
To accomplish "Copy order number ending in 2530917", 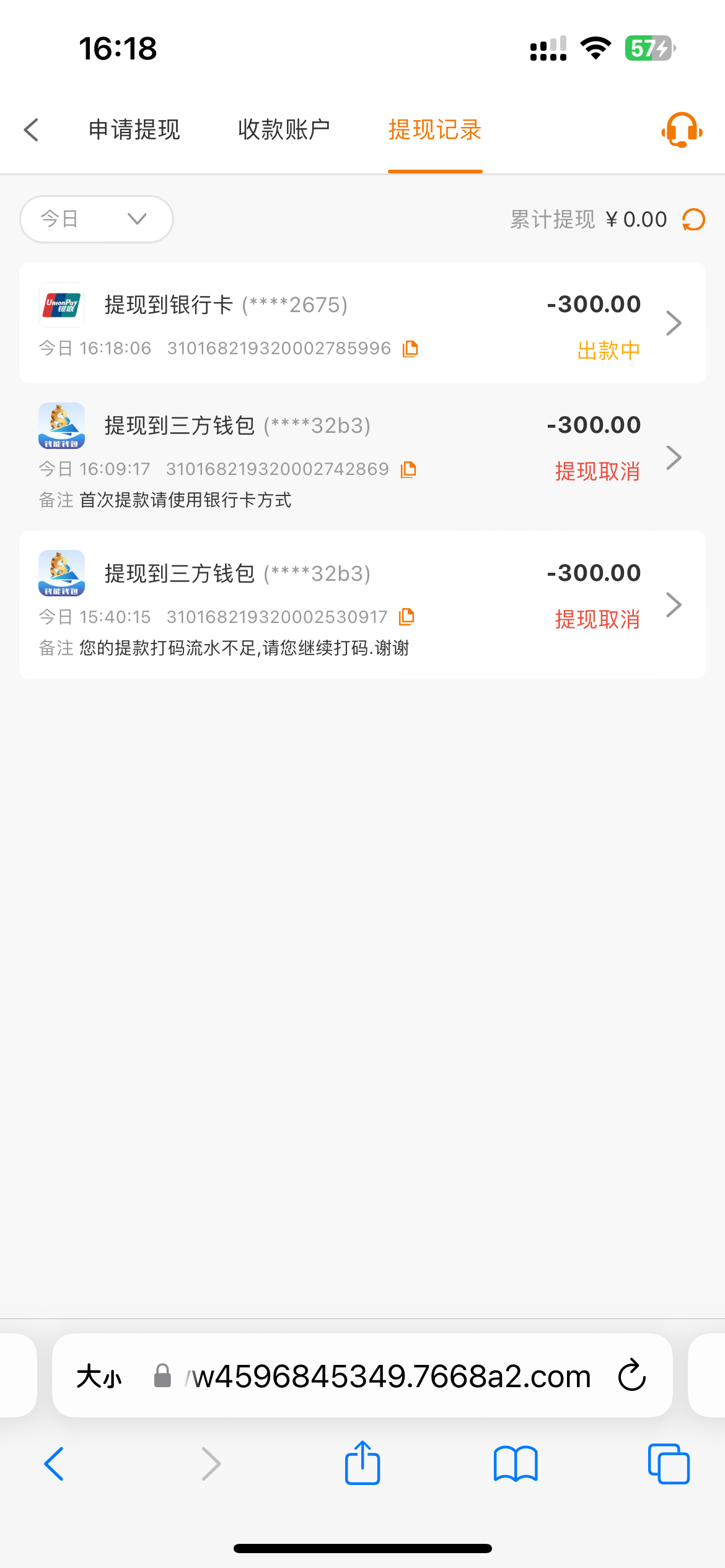I will pyautogui.click(x=406, y=617).
